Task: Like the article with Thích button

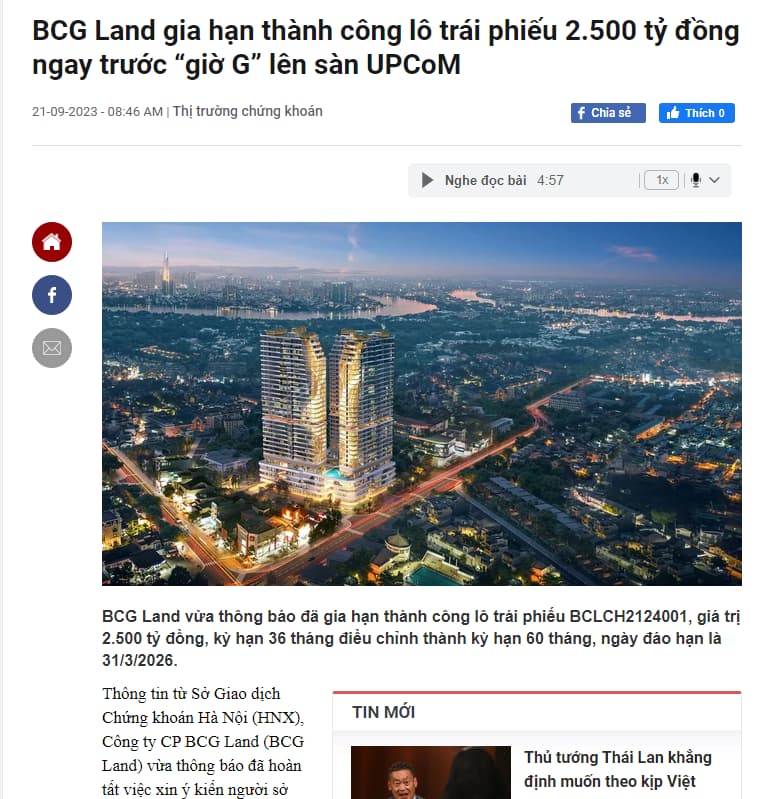Action: pyautogui.click(x=696, y=113)
